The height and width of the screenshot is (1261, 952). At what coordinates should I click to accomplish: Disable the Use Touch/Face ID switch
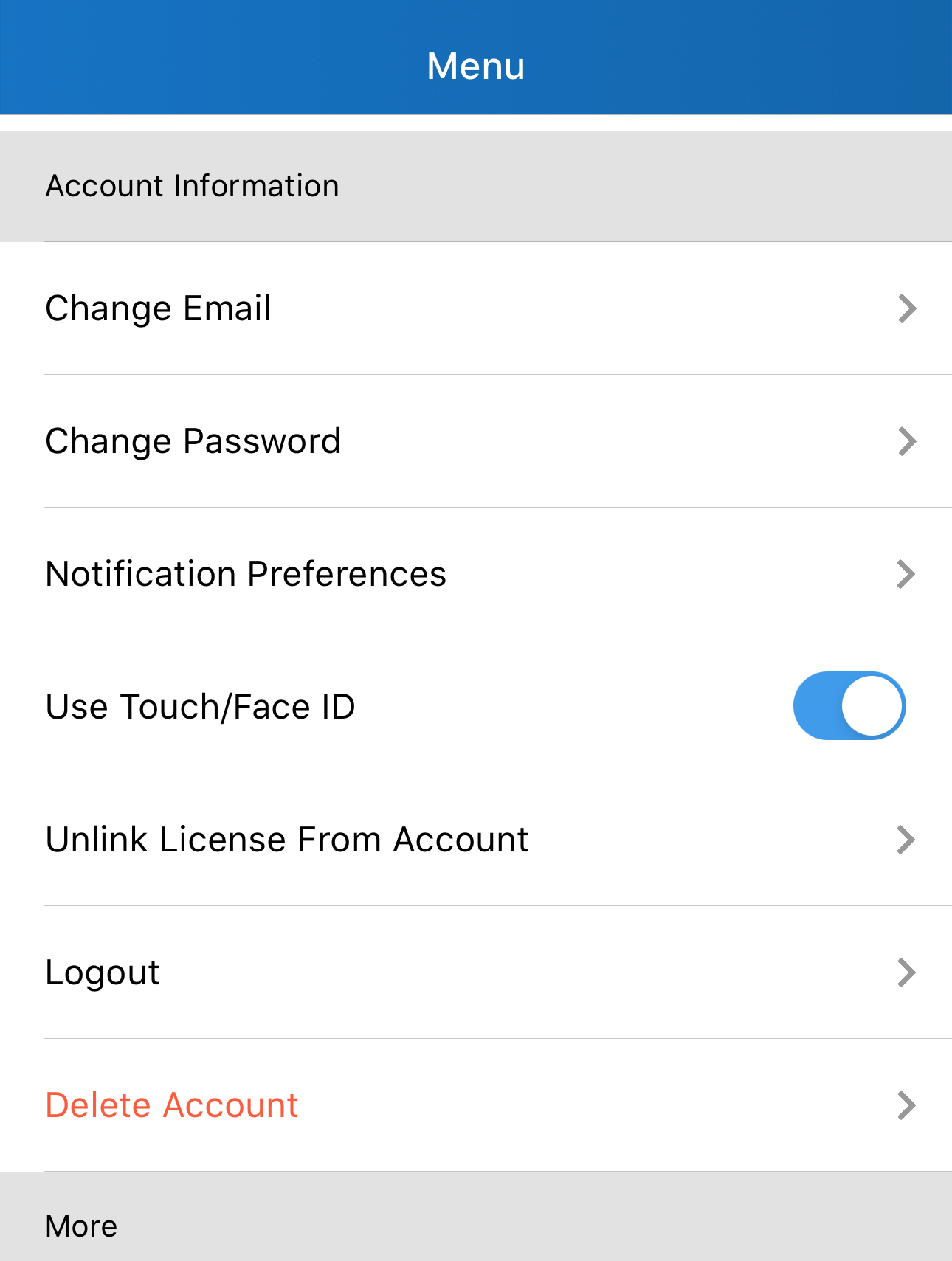click(849, 706)
